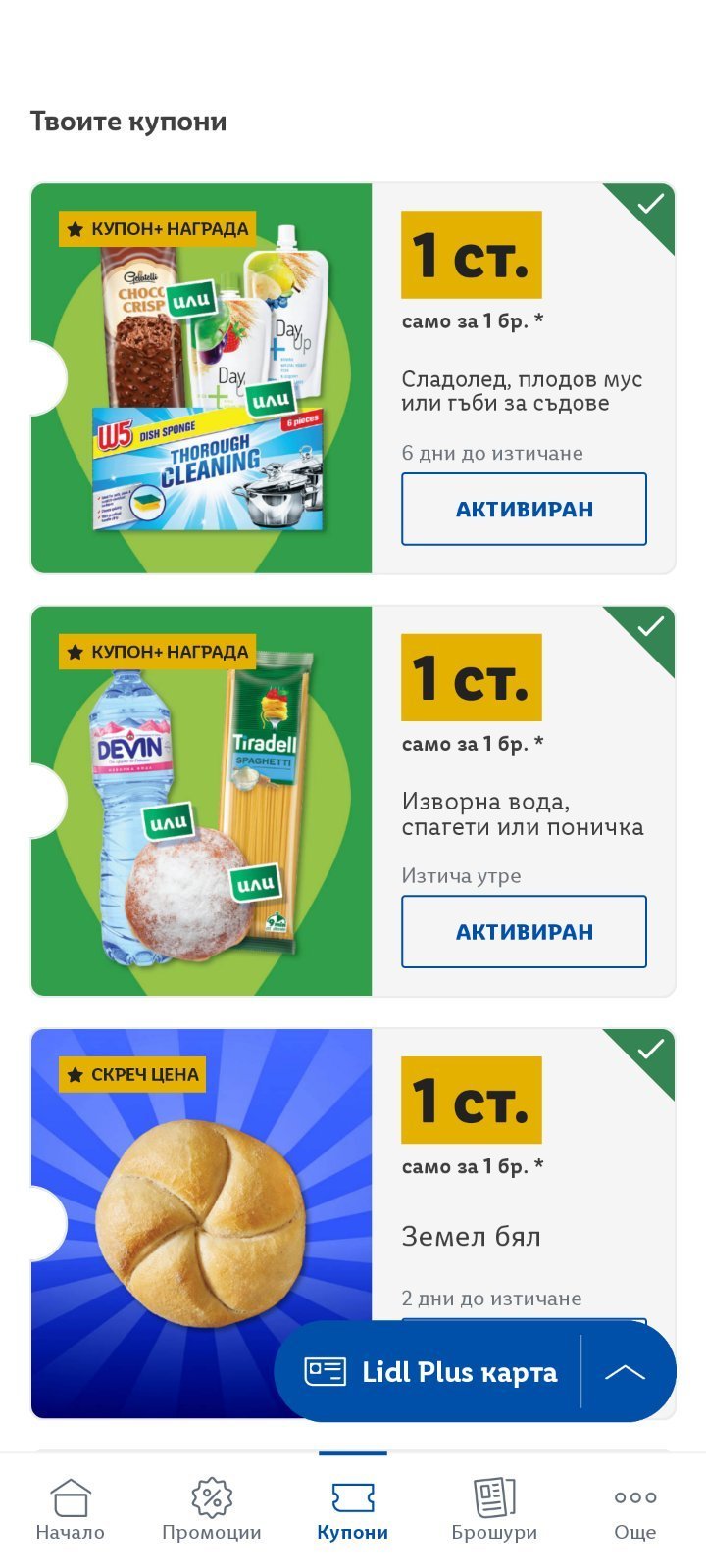The width and height of the screenshot is (706, 1568).
Task: Go to the Начало tab
Action: coord(71,1510)
